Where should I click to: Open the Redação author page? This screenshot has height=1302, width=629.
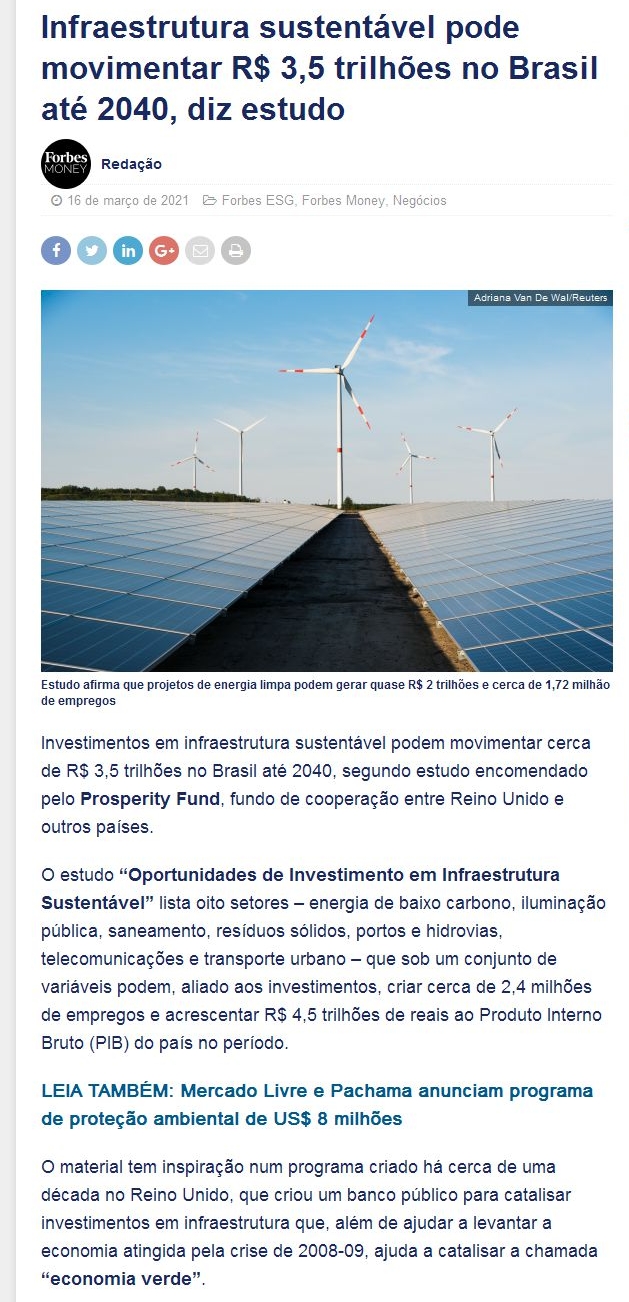click(x=131, y=164)
